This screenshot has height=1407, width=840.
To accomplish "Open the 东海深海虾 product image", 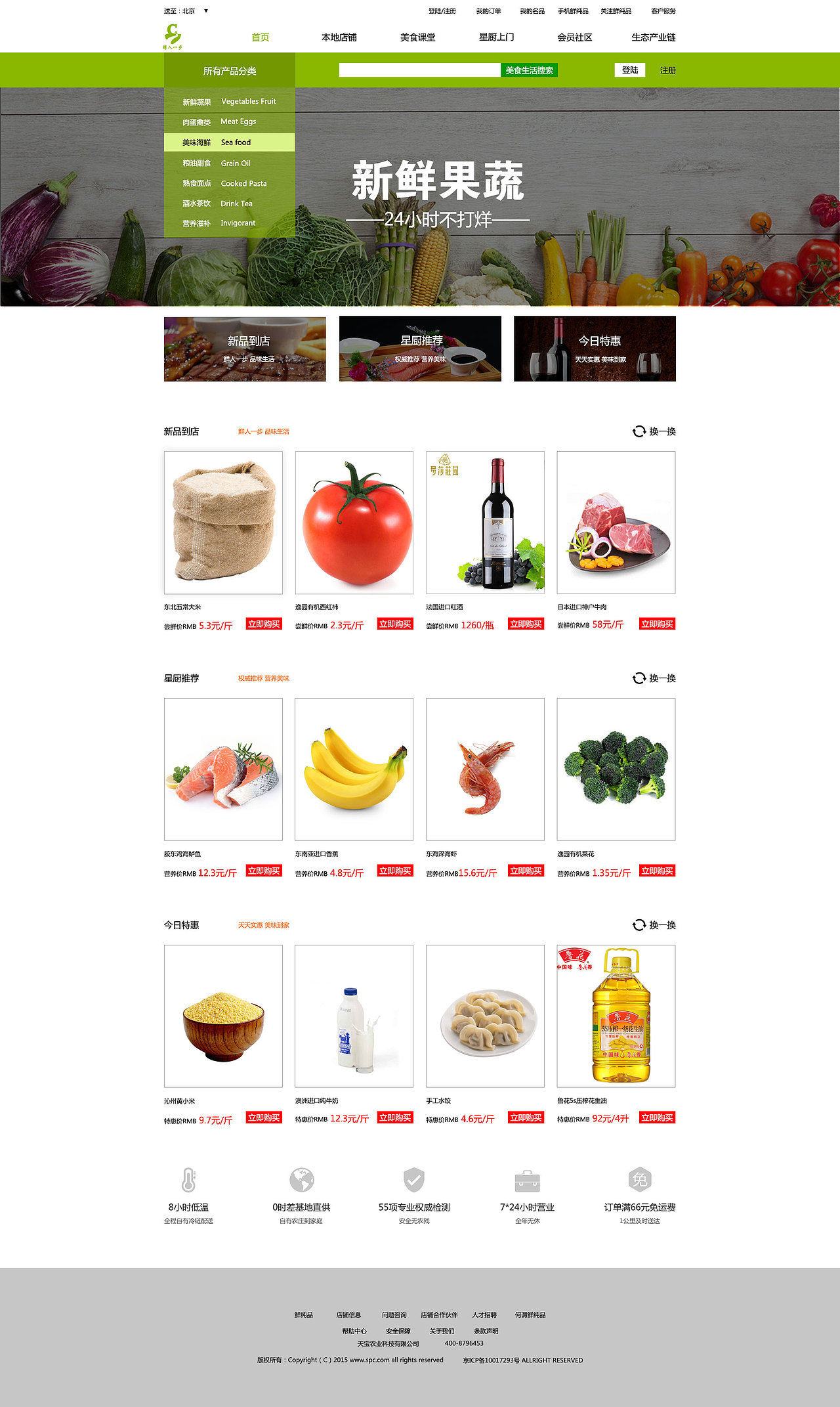I will point(485,769).
